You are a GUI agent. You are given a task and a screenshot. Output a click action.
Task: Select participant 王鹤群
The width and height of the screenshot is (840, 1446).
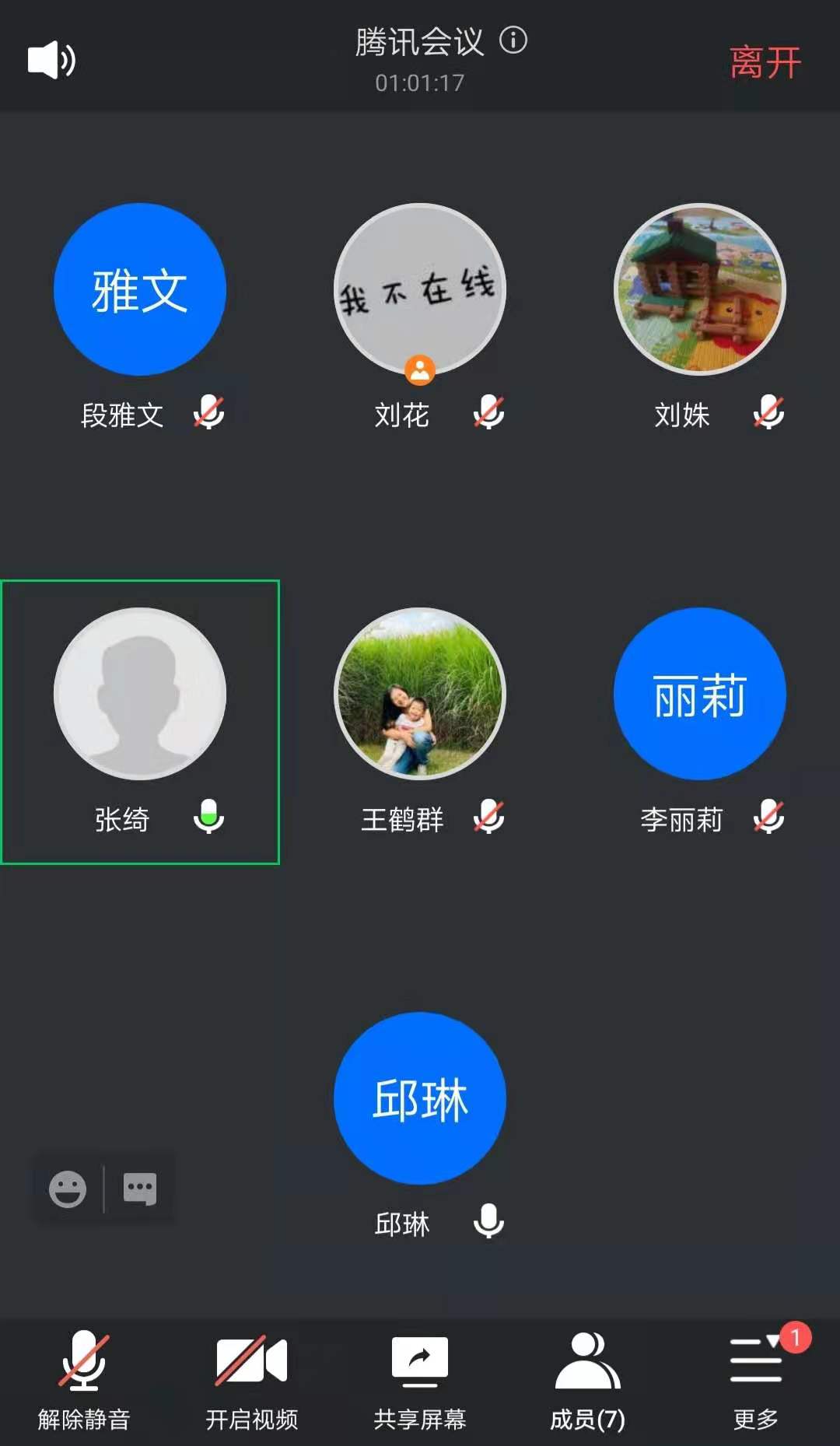pyautogui.click(x=420, y=694)
